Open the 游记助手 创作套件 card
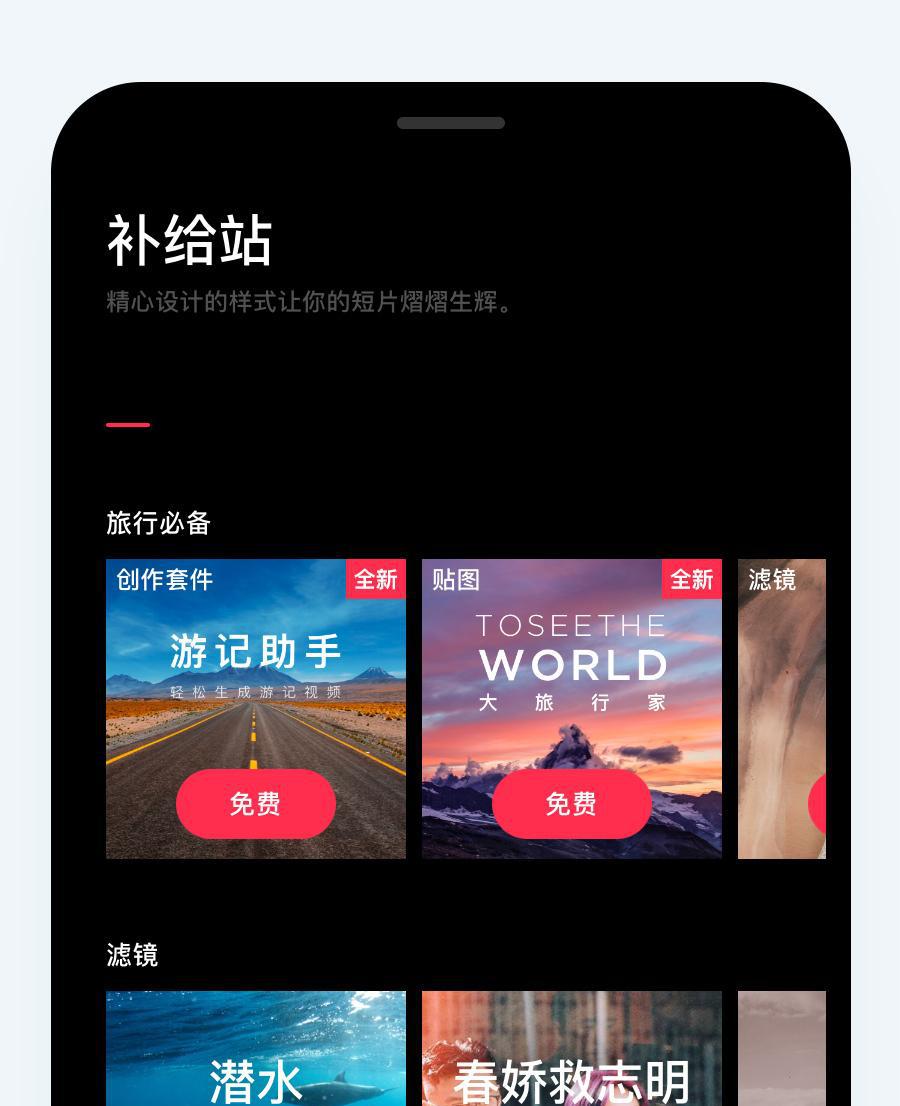Viewport: 900px width, 1106px height. [255, 680]
